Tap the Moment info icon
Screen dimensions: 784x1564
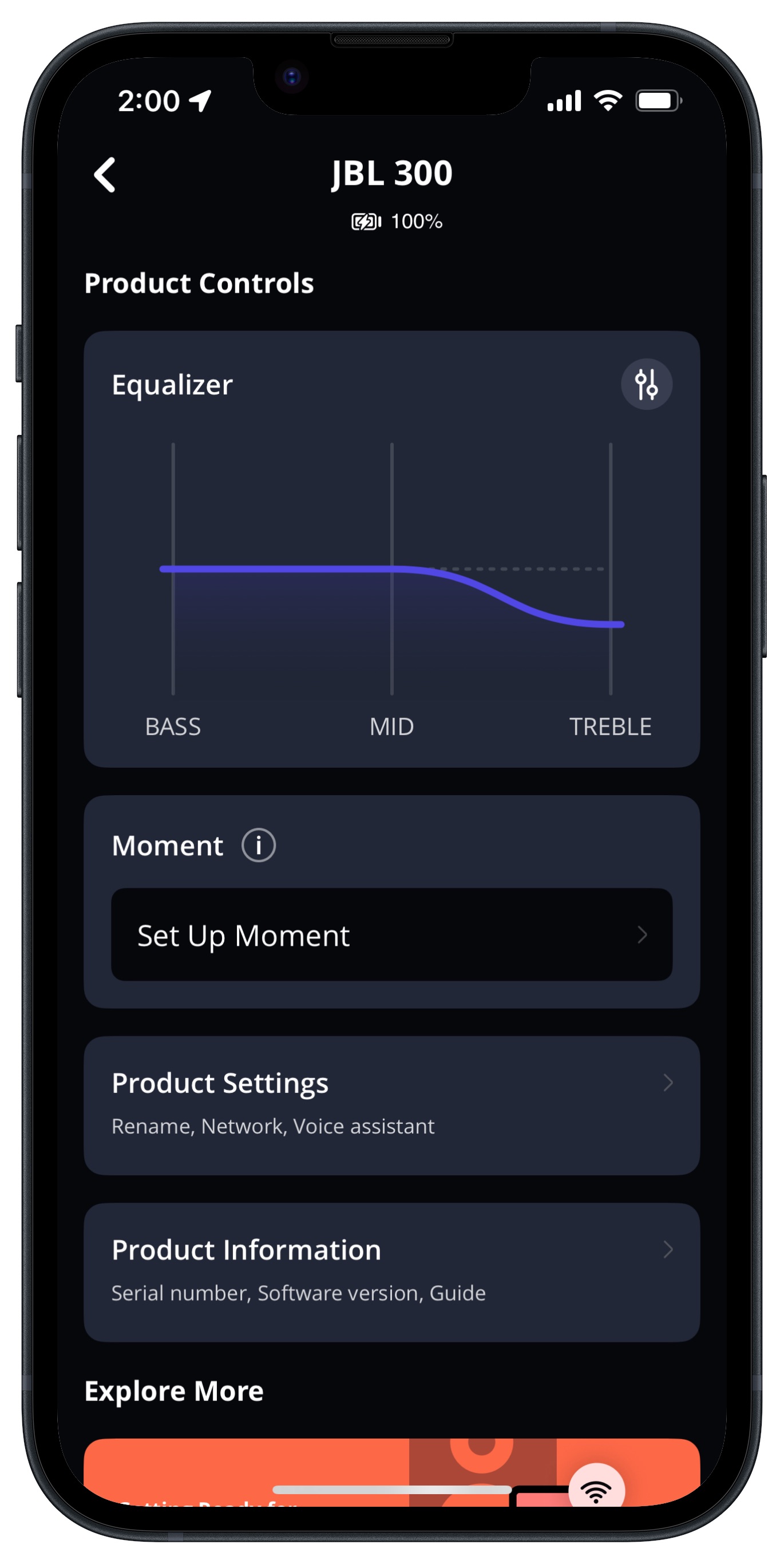coord(259,845)
